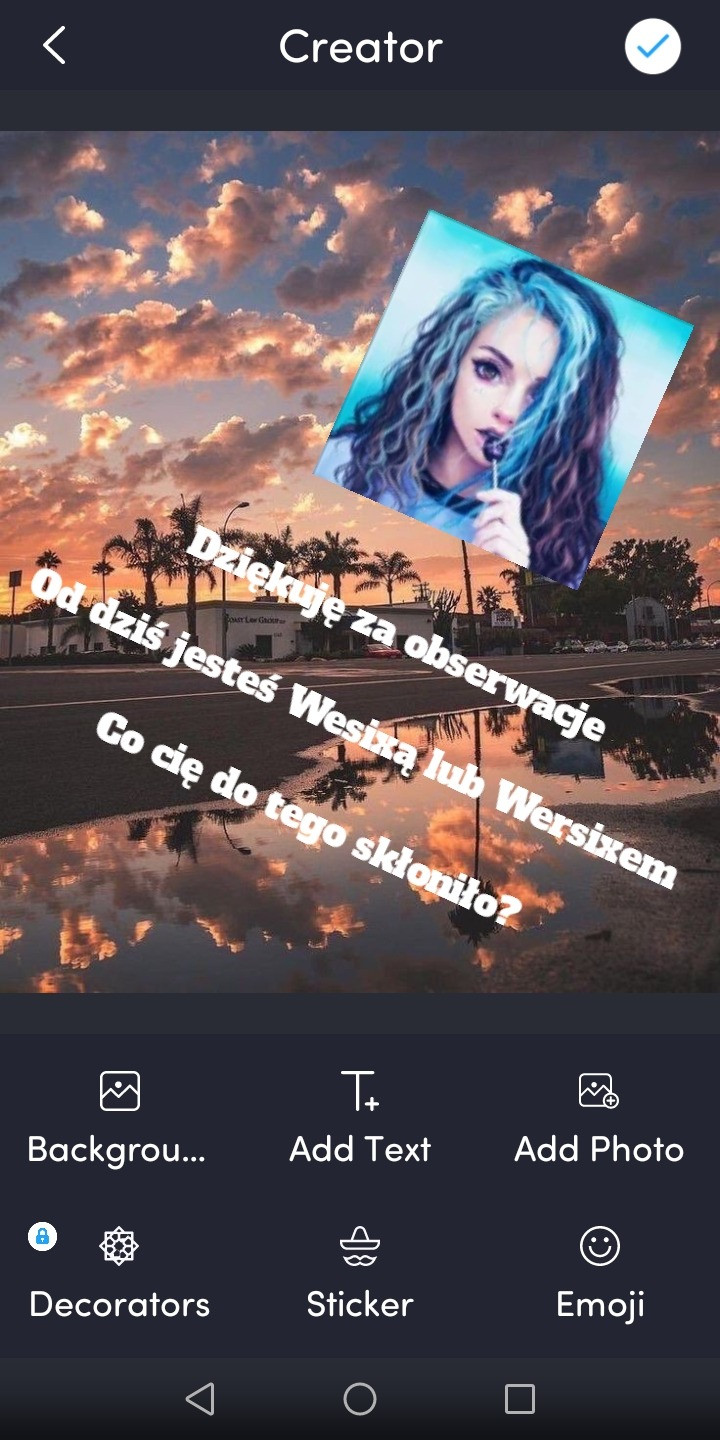Open the locked Decorators tool
Screen dimensions: 720x1440
click(x=119, y=1274)
